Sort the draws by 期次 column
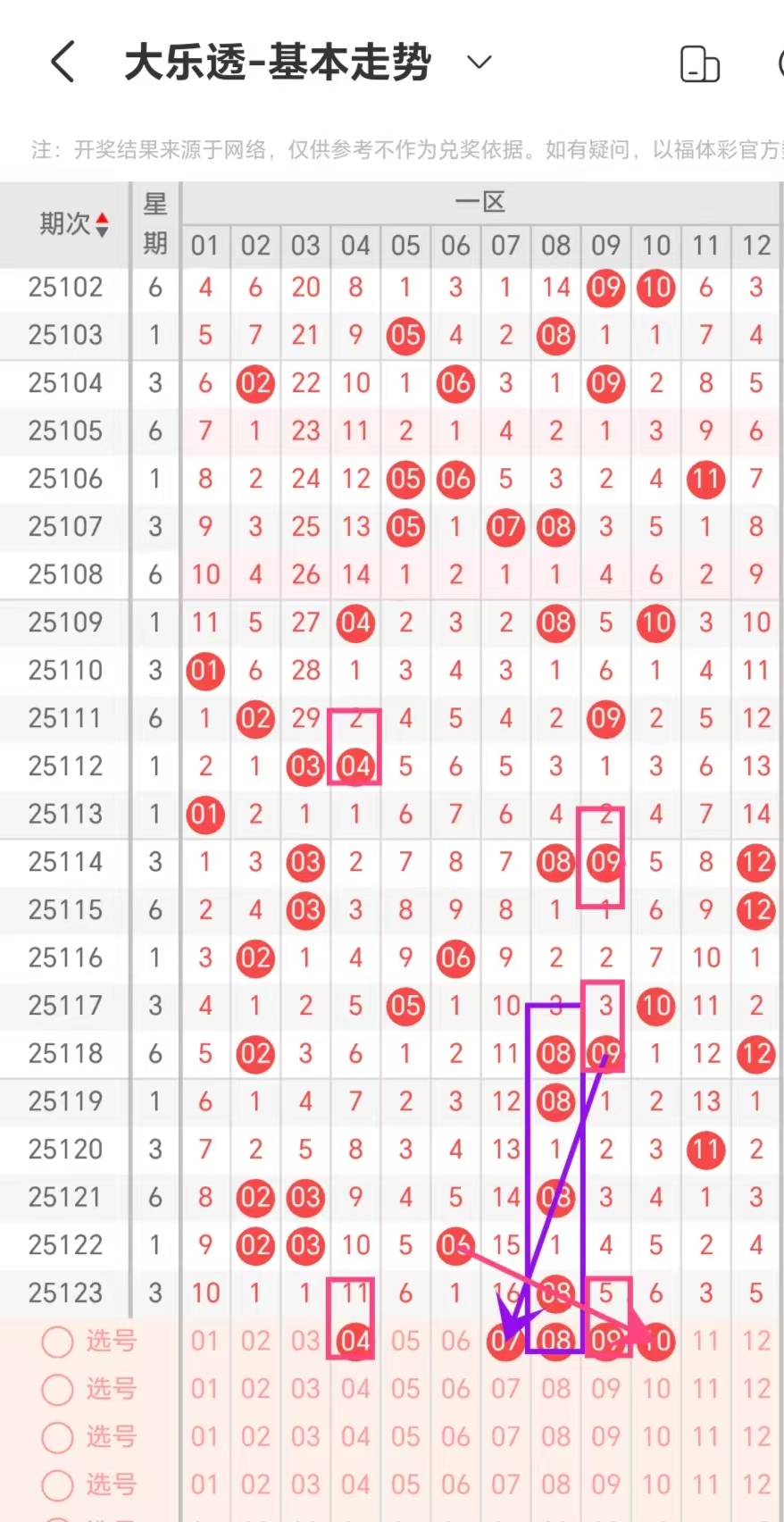The width and height of the screenshot is (784, 1522). [75, 223]
